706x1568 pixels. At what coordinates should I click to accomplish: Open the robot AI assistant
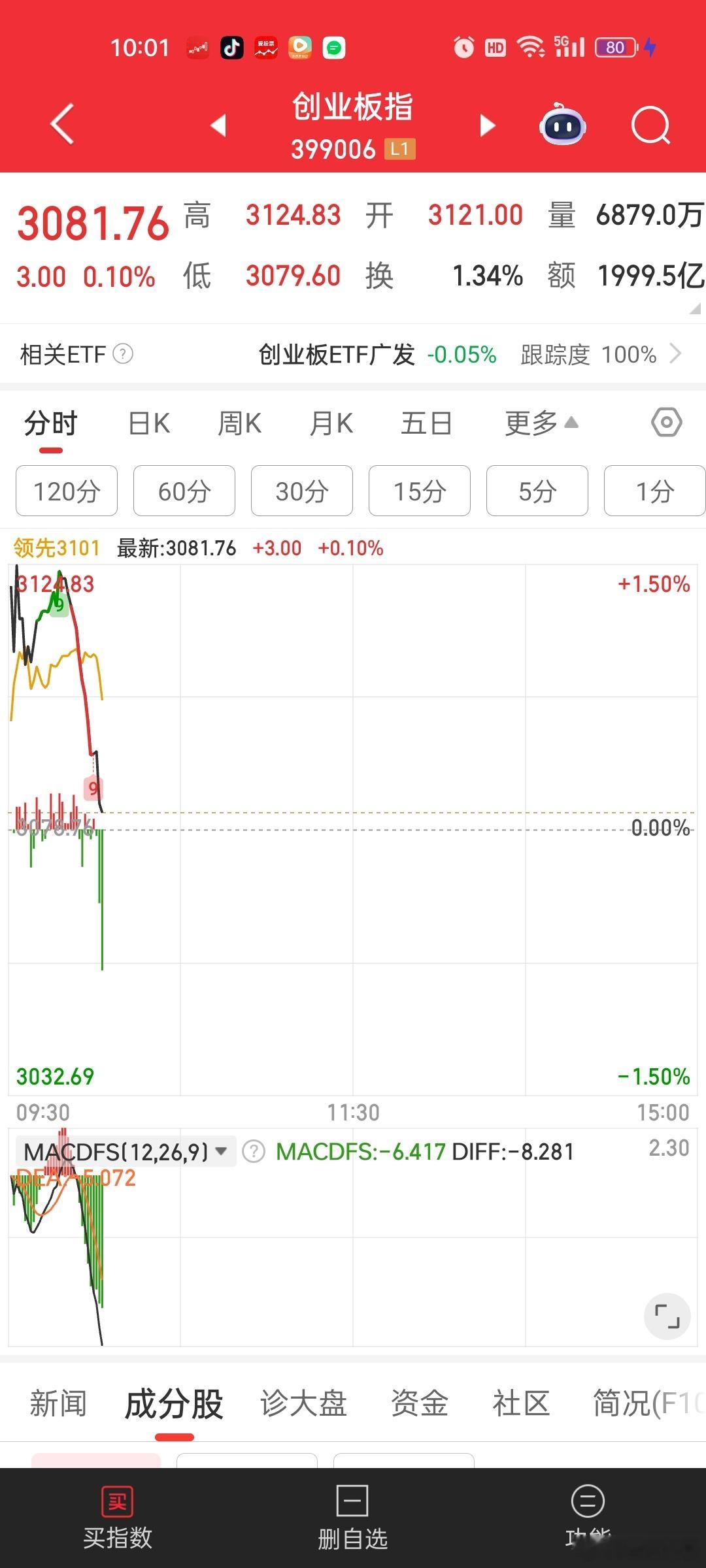coord(562,124)
